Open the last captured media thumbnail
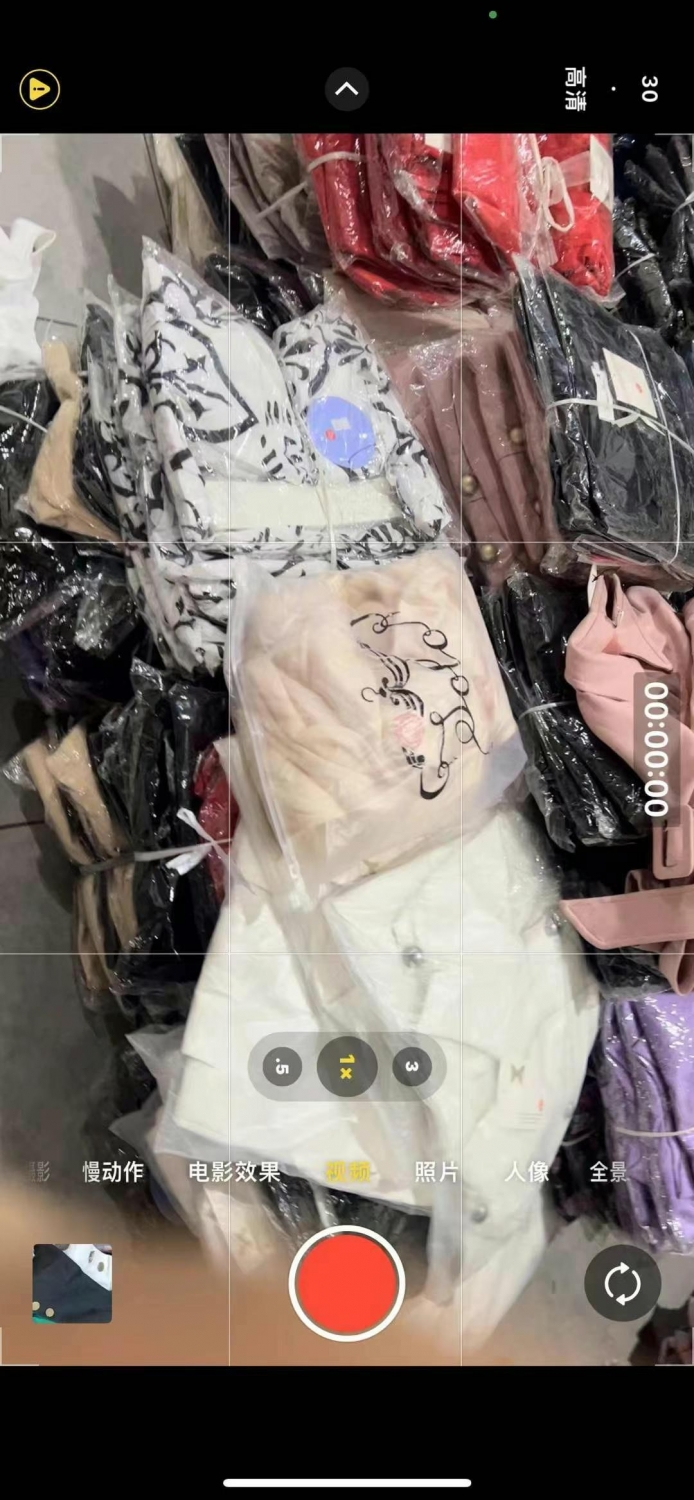The height and width of the screenshot is (1500, 694). [72, 1283]
